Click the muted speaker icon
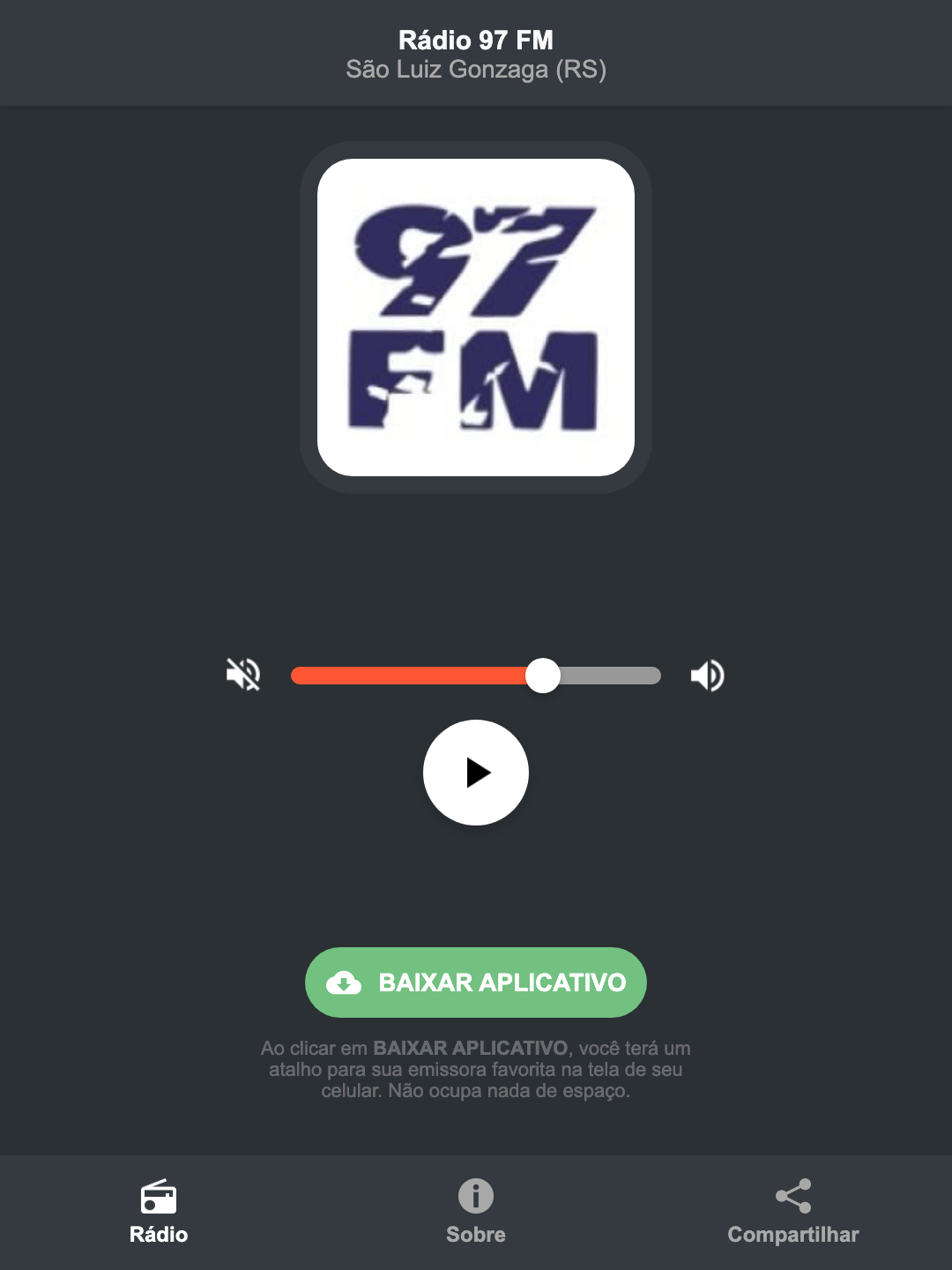Screen dimensions: 952x1270 click(x=244, y=675)
